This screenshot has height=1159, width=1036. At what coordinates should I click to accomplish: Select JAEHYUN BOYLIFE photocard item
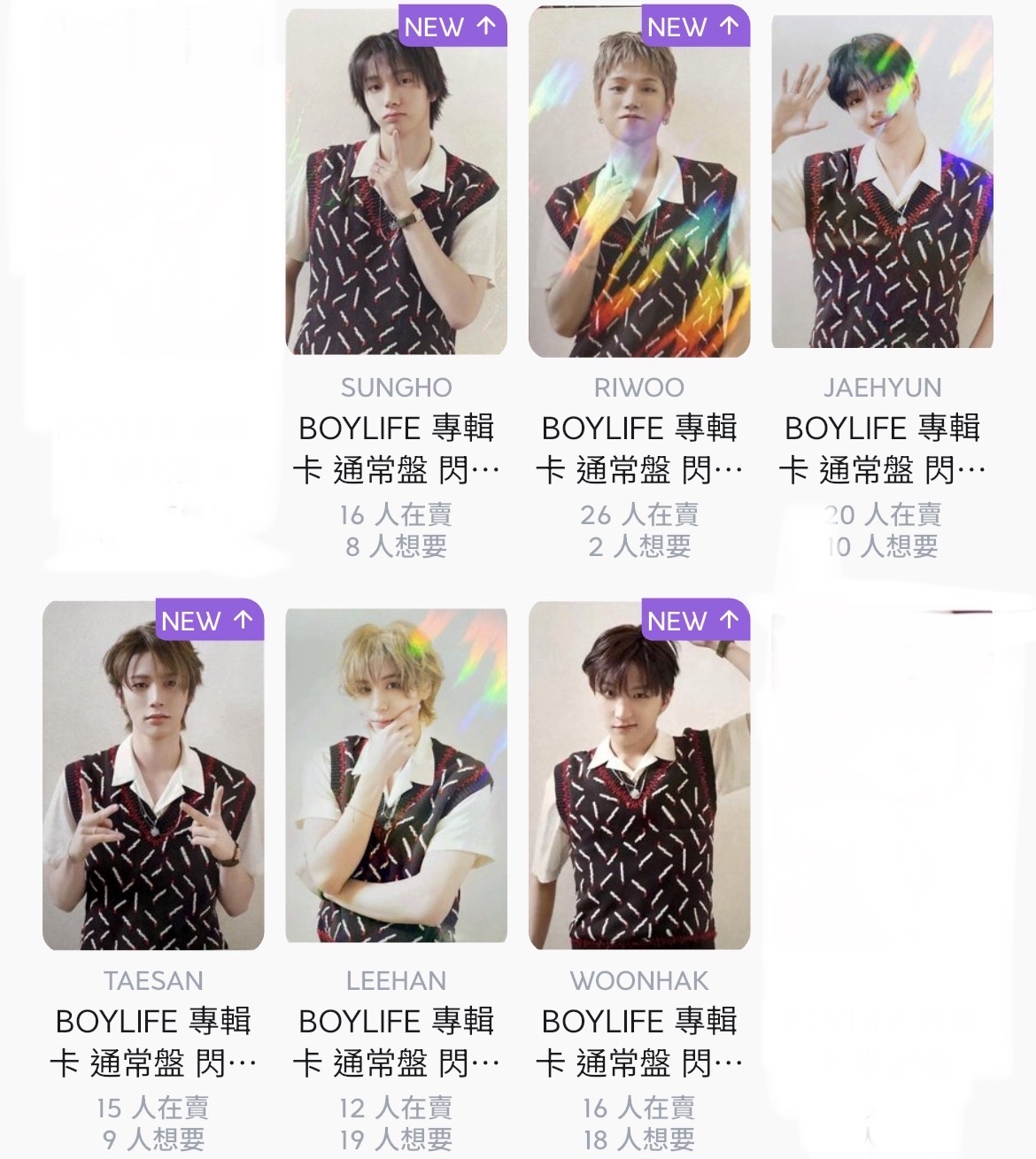pyautogui.click(x=882, y=182)
